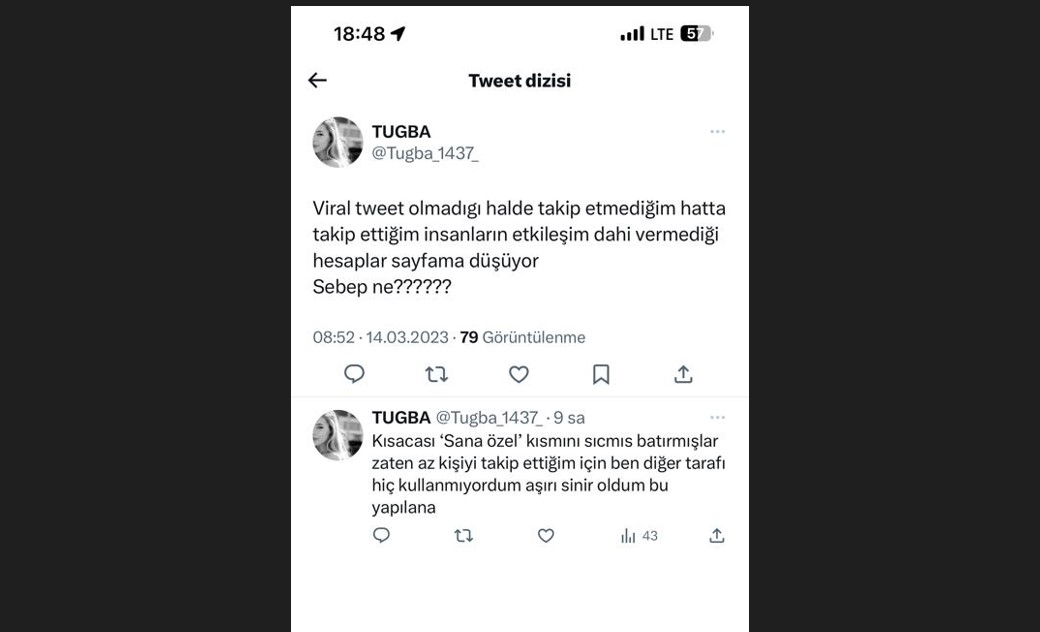Retweet the main tweet

[436, 374]
